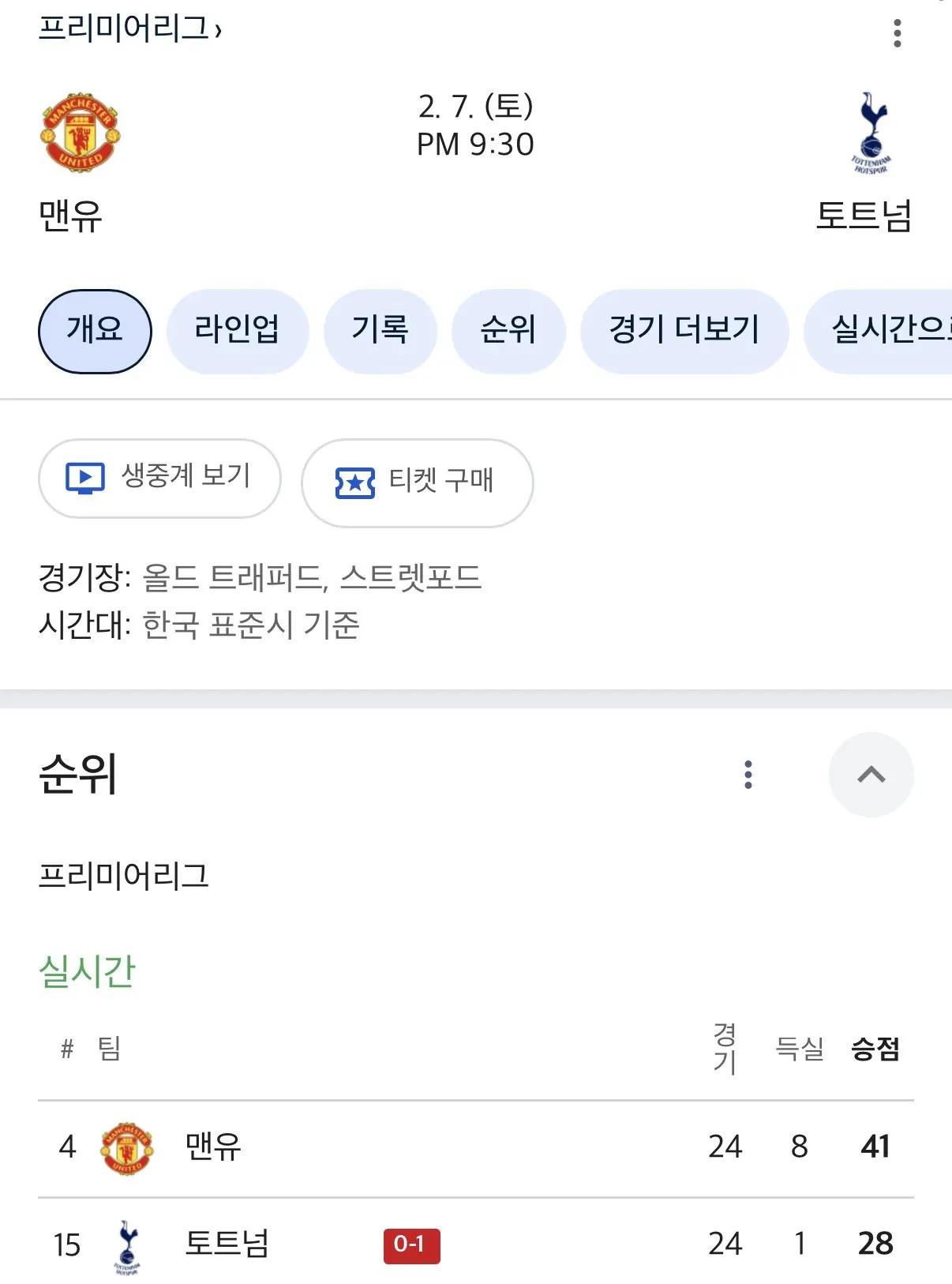Open the 경기 더보기 tab
Screen dimensions: 952x1284
pyautogui.click(x=684, y=331)
